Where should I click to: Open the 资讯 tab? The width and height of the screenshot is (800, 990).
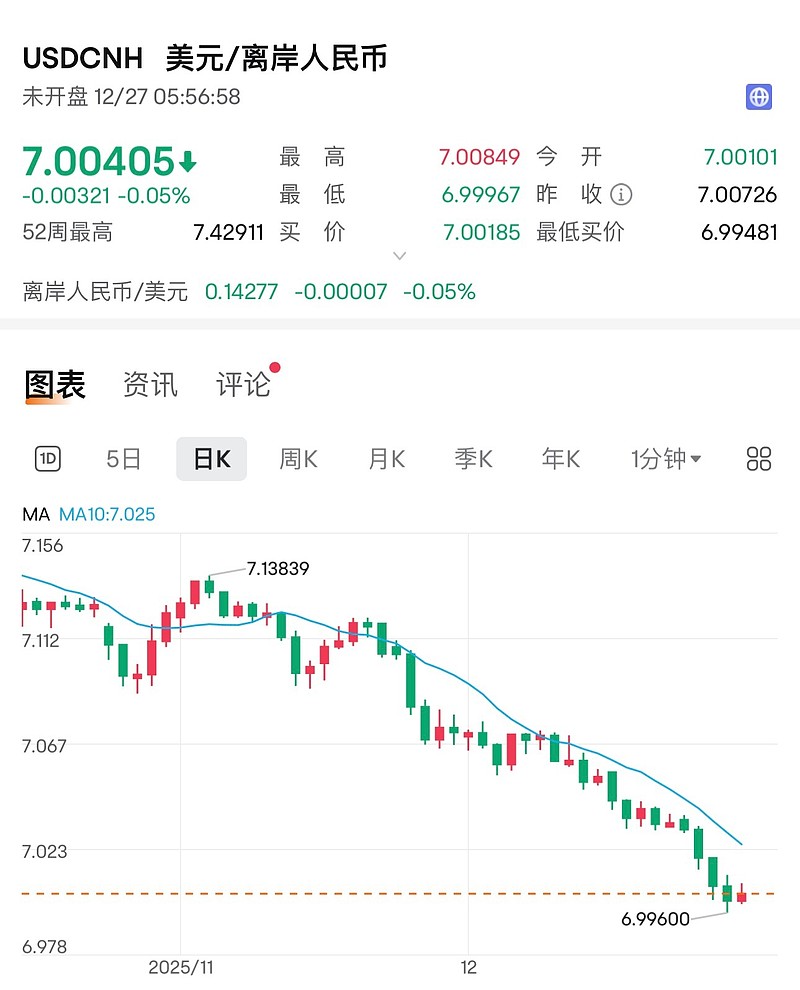coord(149,384)
